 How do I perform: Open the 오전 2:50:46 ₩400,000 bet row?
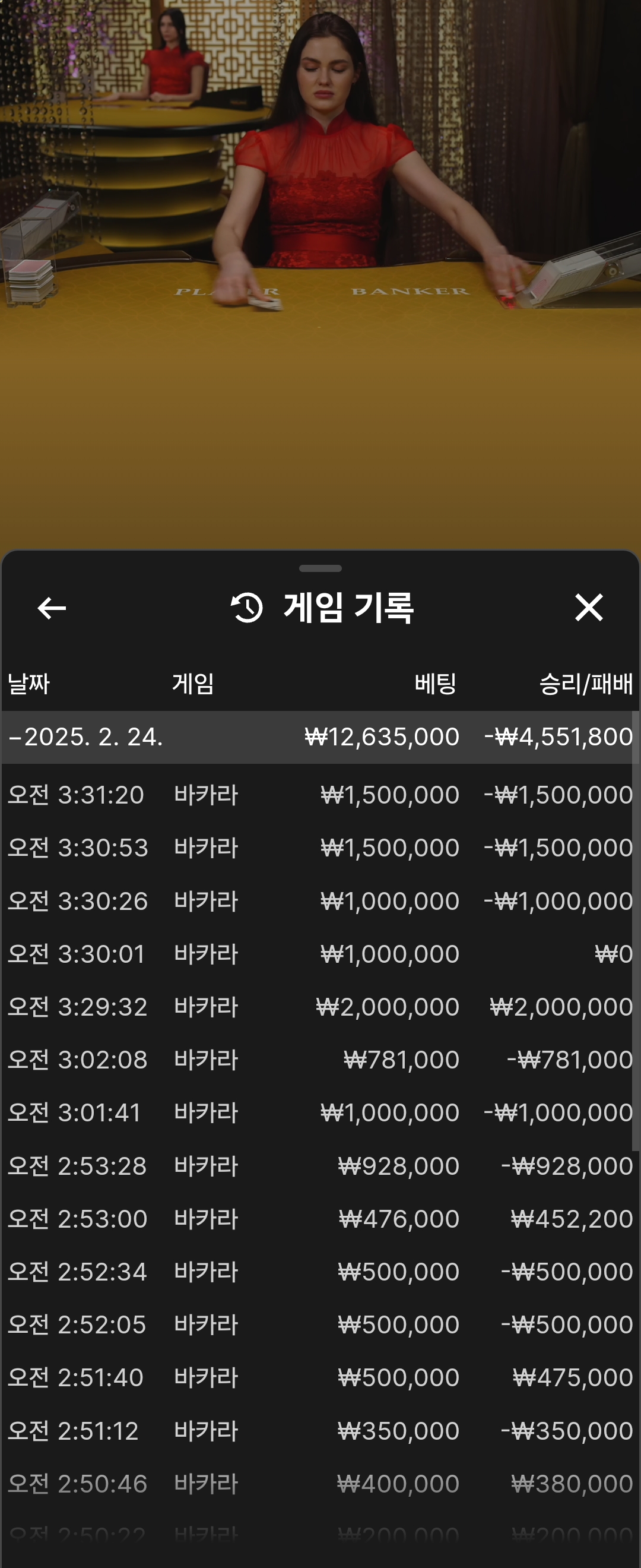click(x=320, y=1483)
